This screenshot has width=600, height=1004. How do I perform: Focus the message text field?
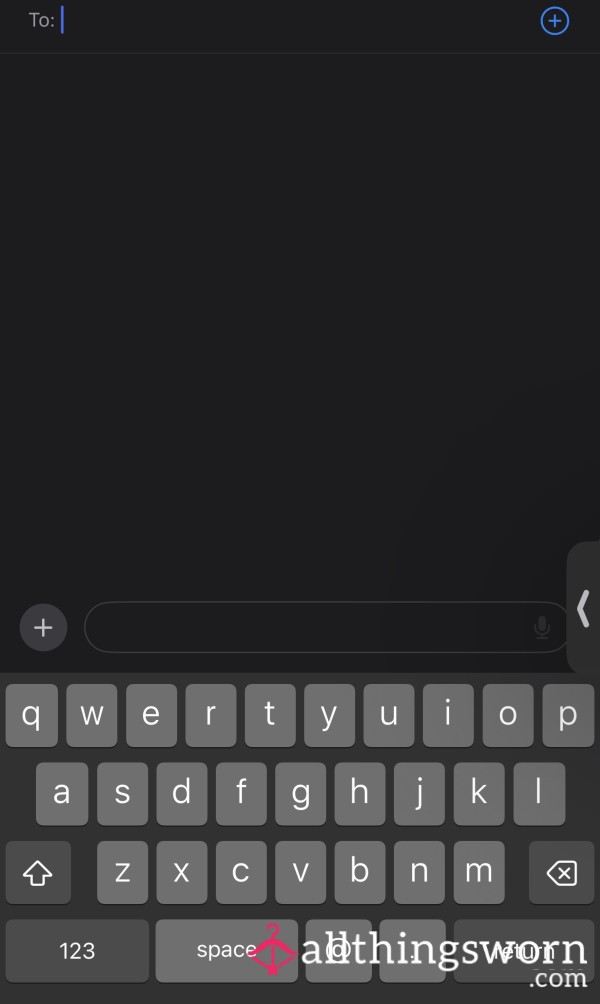click(x=305, y=628)
